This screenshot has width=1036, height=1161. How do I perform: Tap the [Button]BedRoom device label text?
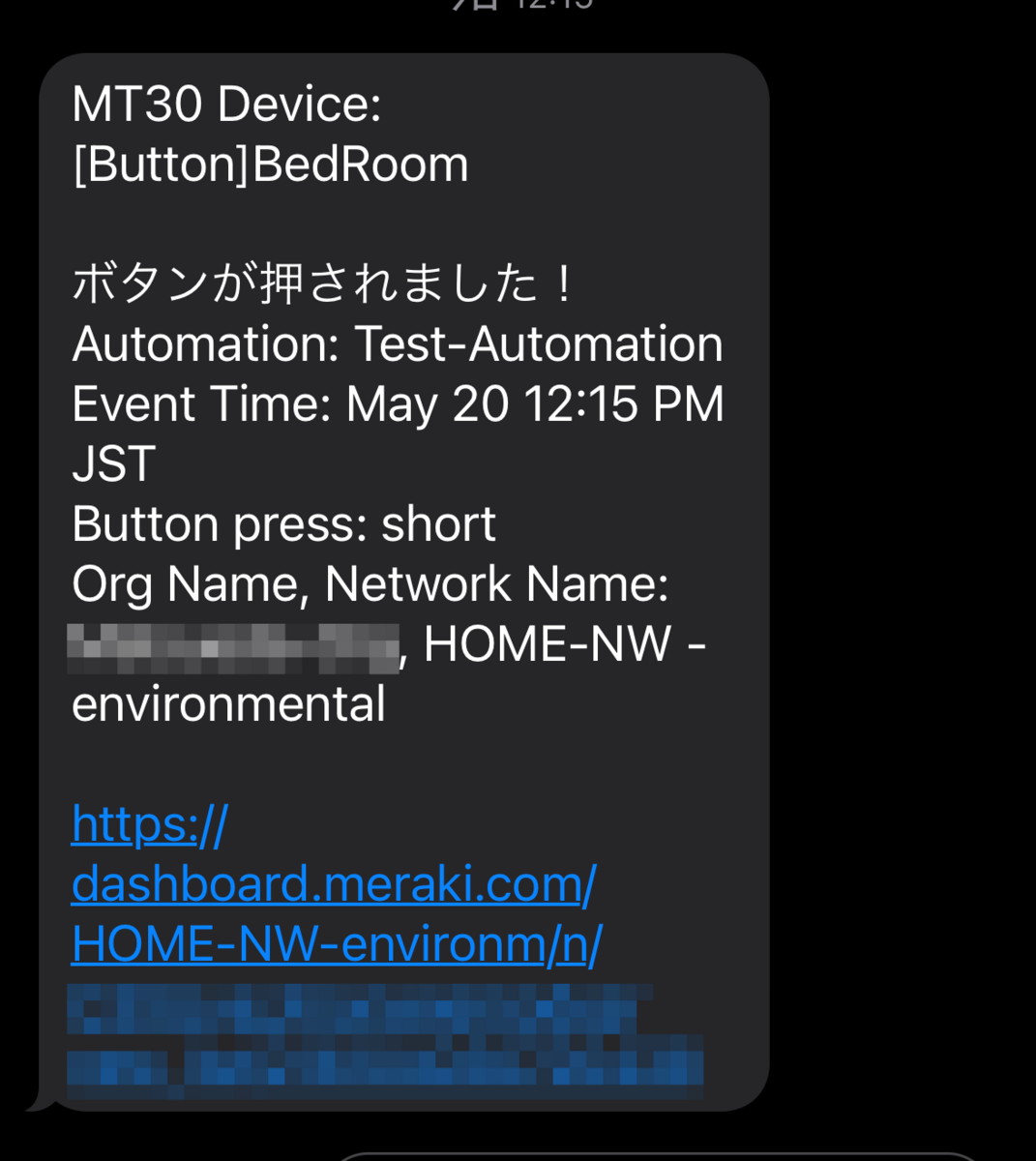pyautogui.click(x=270, y=163)
